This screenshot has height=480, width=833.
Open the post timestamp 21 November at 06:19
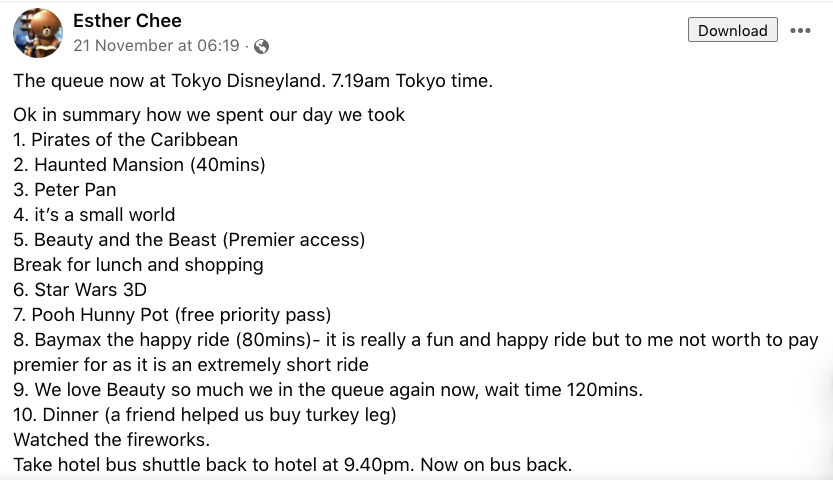(156, 46)
